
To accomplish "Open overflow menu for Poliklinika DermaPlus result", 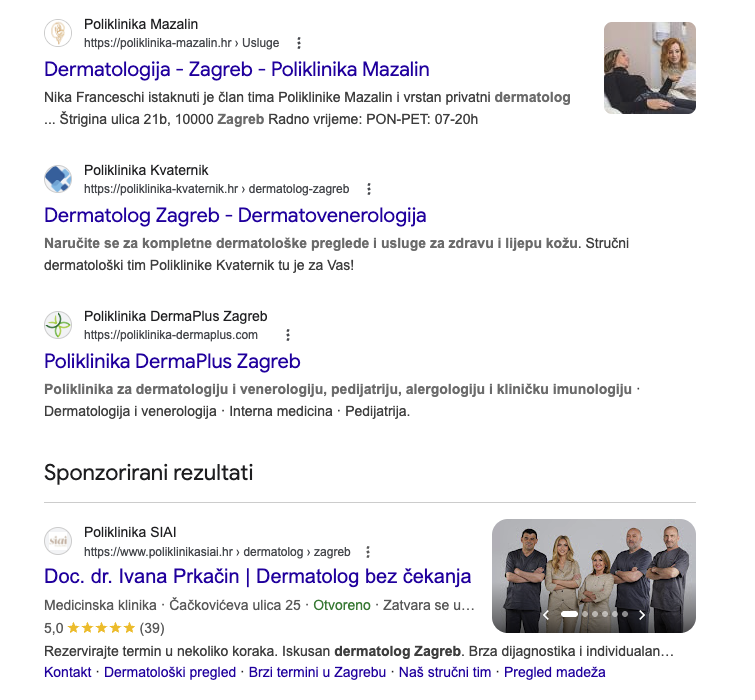I will coord(288,335).
